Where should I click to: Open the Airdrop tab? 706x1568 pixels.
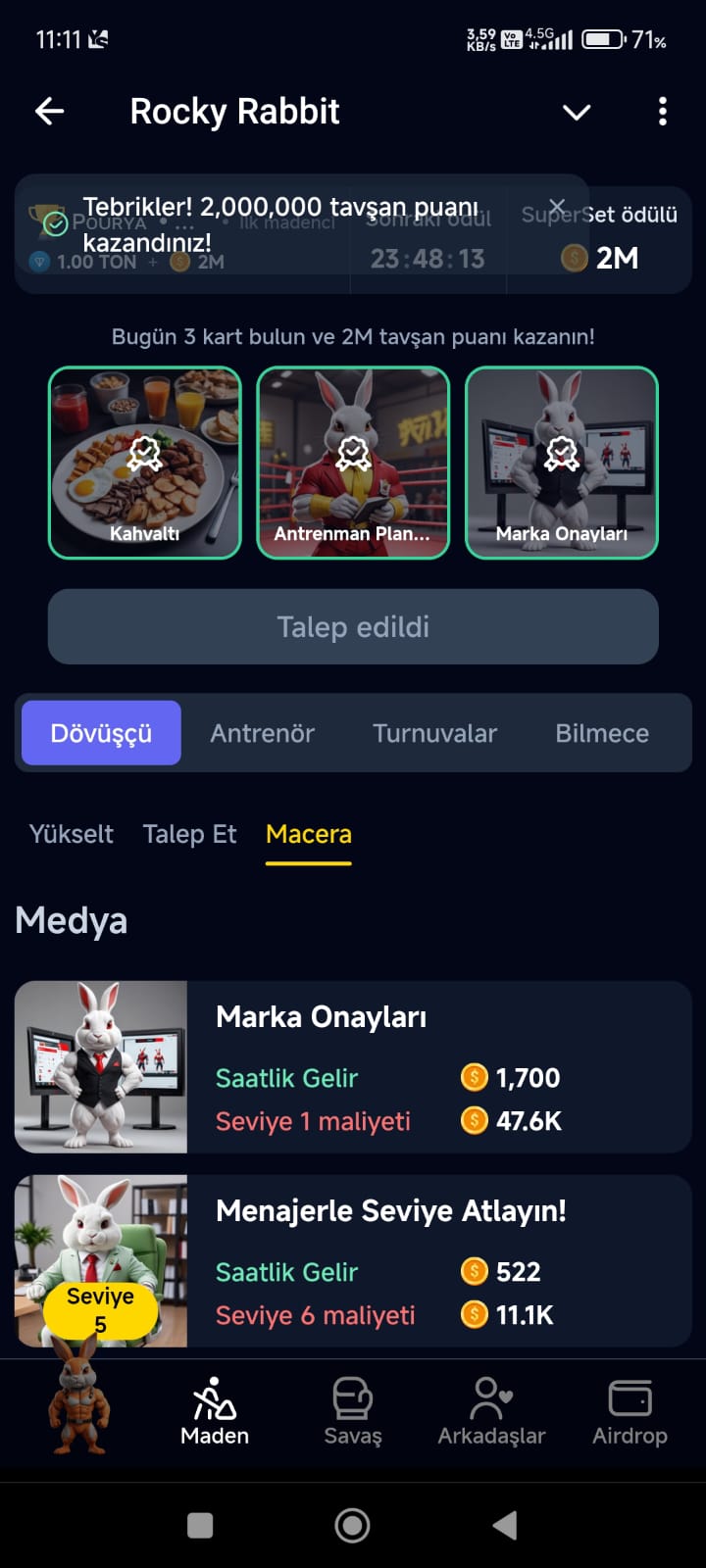click(630, 1411)
